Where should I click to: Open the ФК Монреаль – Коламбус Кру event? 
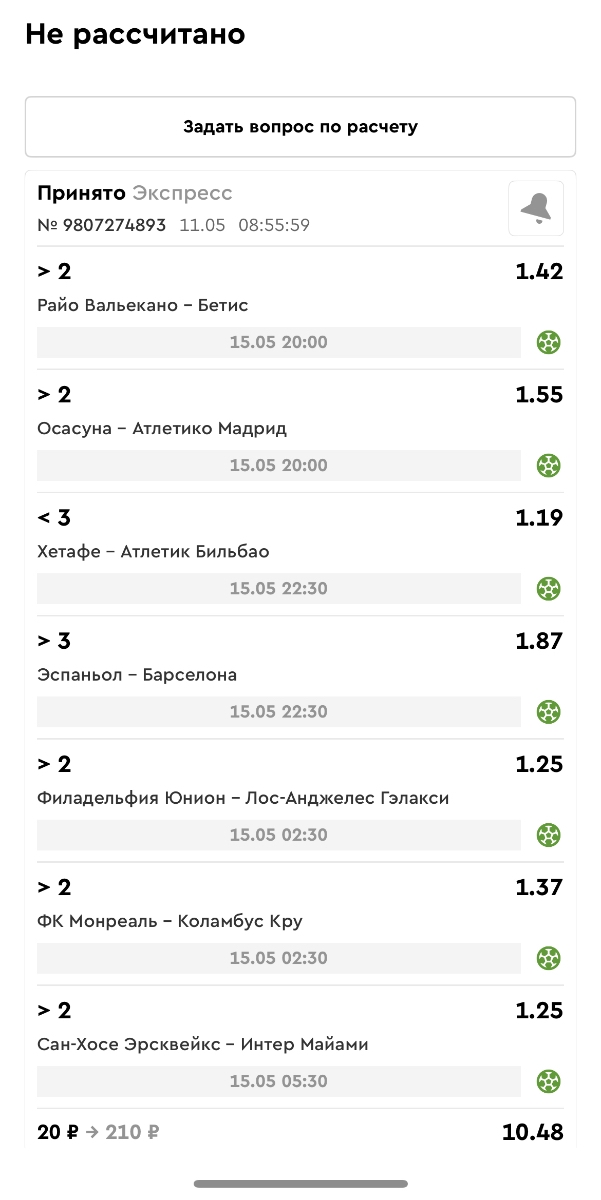170,920
